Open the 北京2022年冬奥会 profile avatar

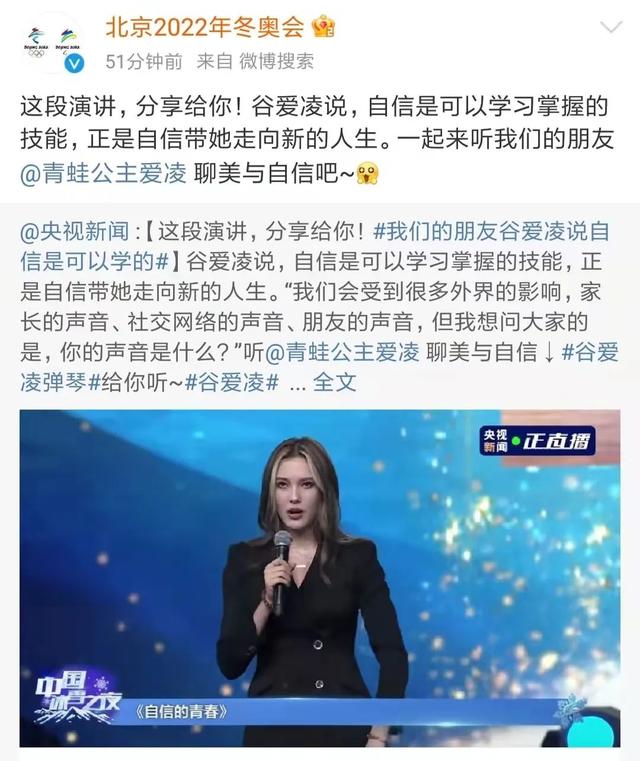(x=52, y=42)
